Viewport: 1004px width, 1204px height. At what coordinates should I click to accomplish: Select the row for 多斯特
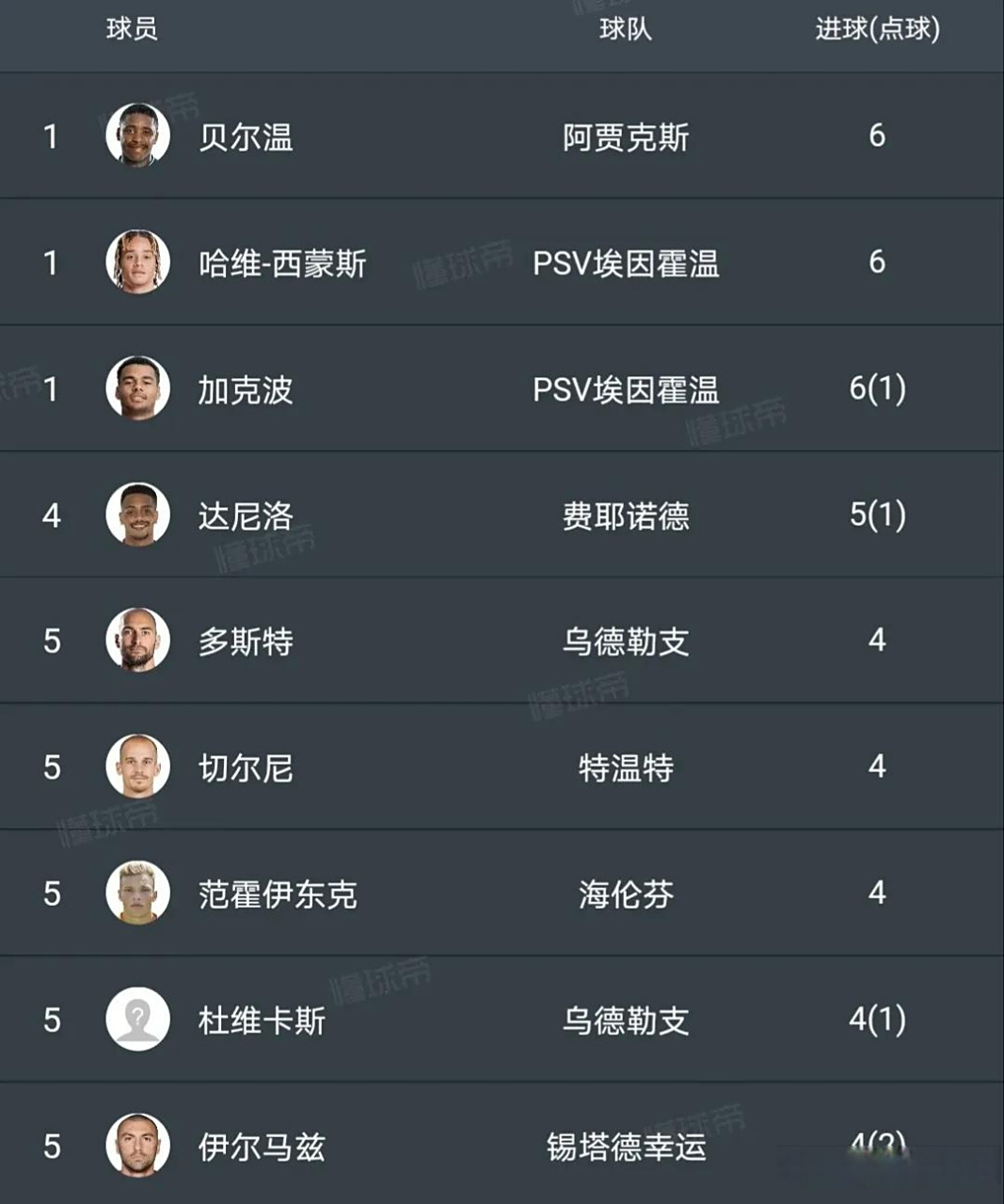[502, 640]
